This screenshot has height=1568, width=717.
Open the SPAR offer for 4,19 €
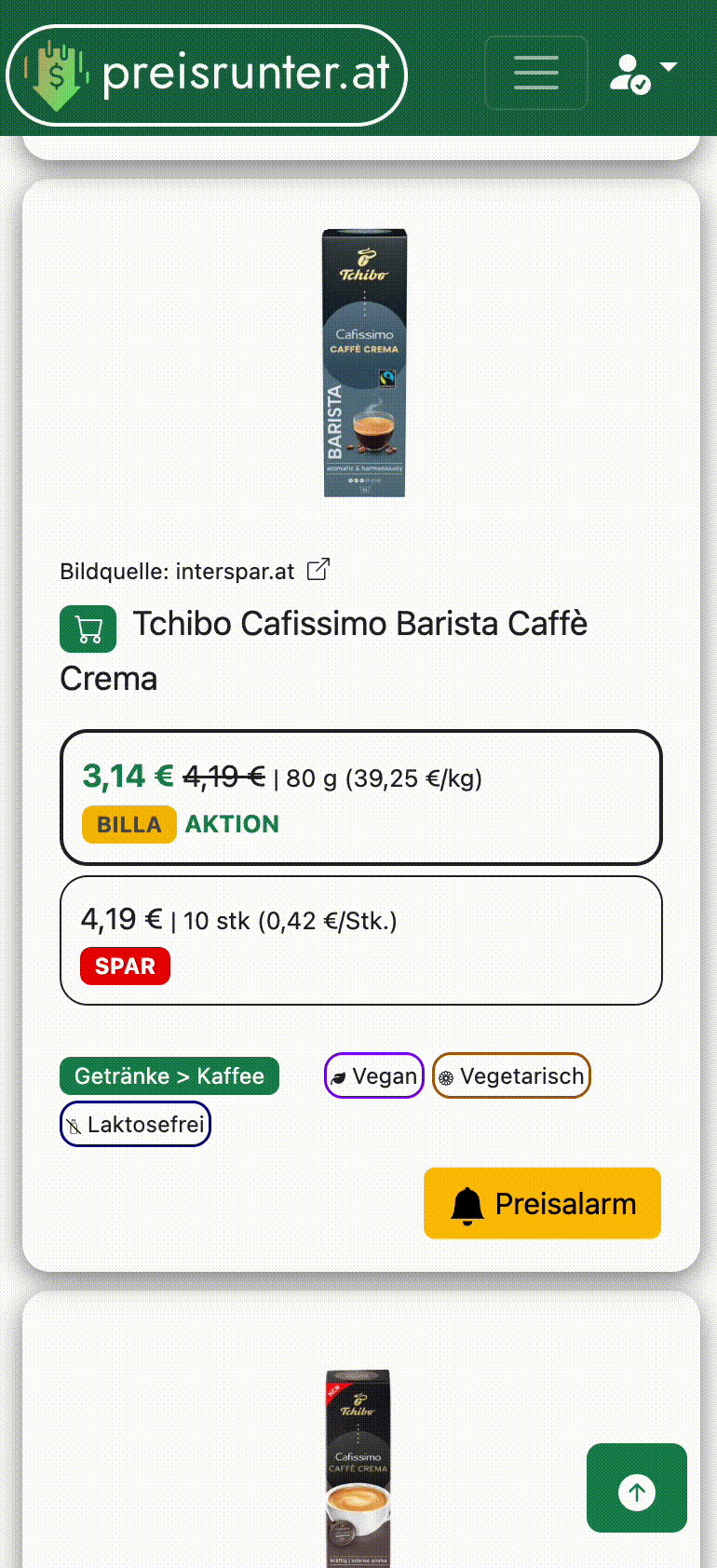point(360,940)
